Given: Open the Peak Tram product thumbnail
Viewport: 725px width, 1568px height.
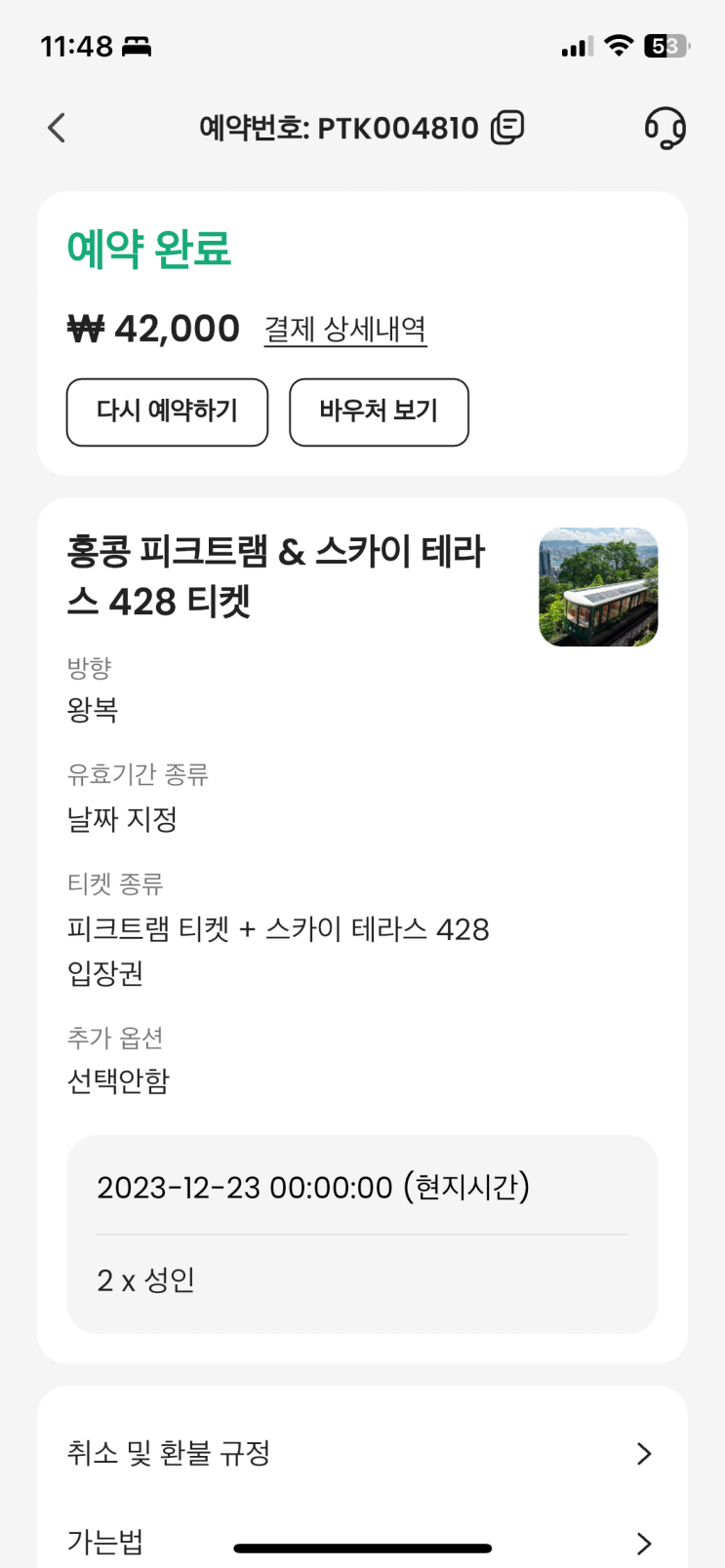Looking at the screenshot, I should pyautogui.click(x=598, y=587).
